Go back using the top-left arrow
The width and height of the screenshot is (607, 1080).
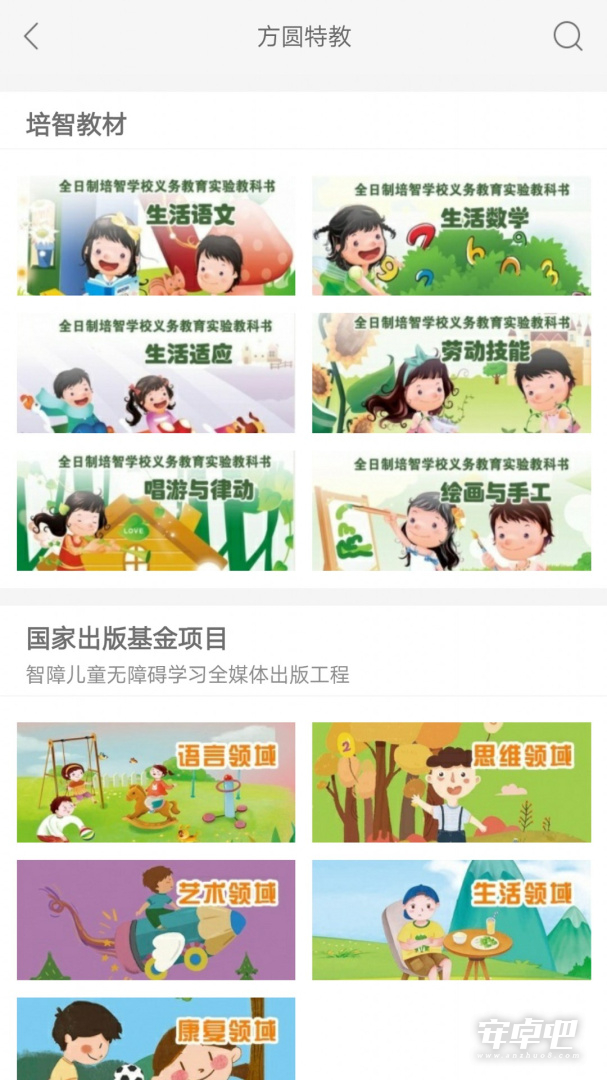pos(31,37)
